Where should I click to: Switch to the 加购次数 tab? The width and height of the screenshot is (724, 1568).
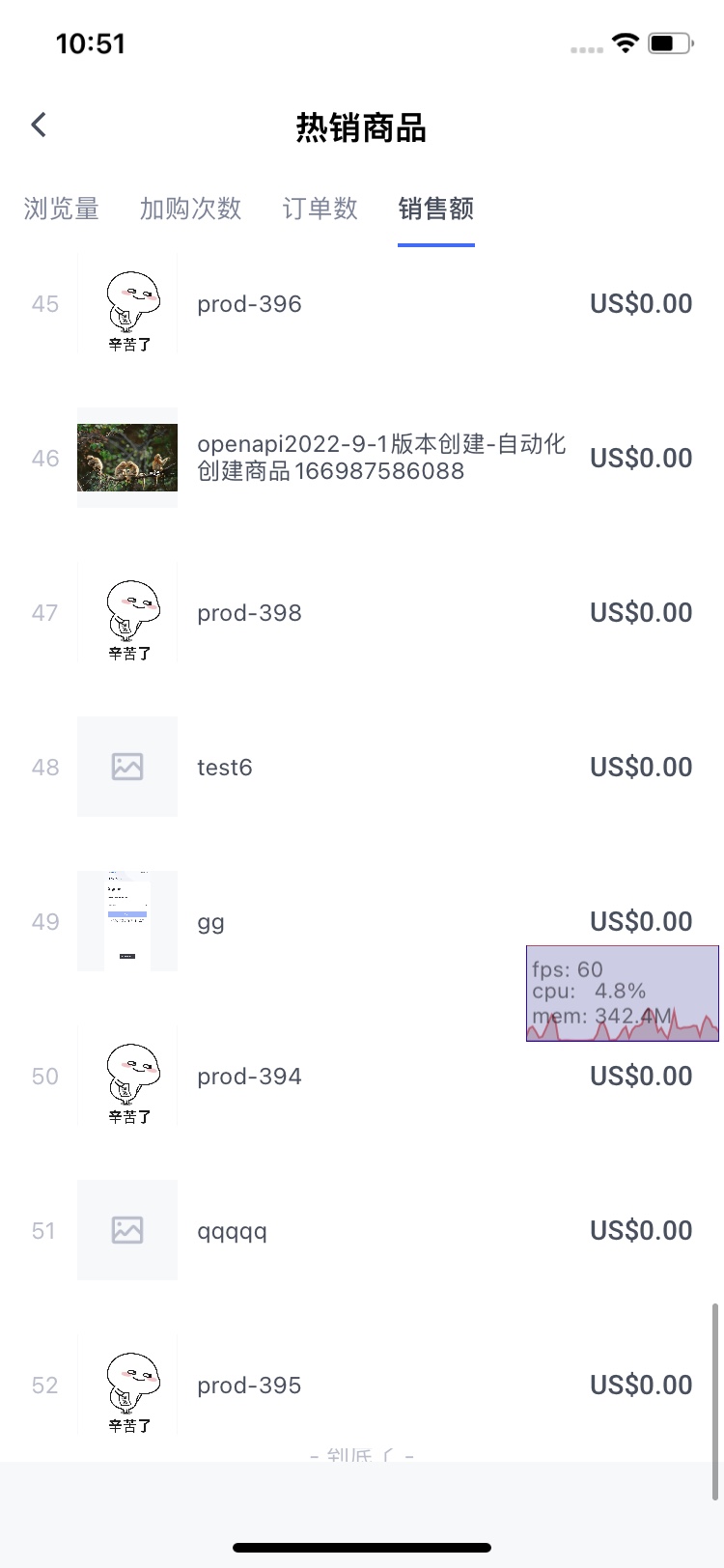(189, 209)
